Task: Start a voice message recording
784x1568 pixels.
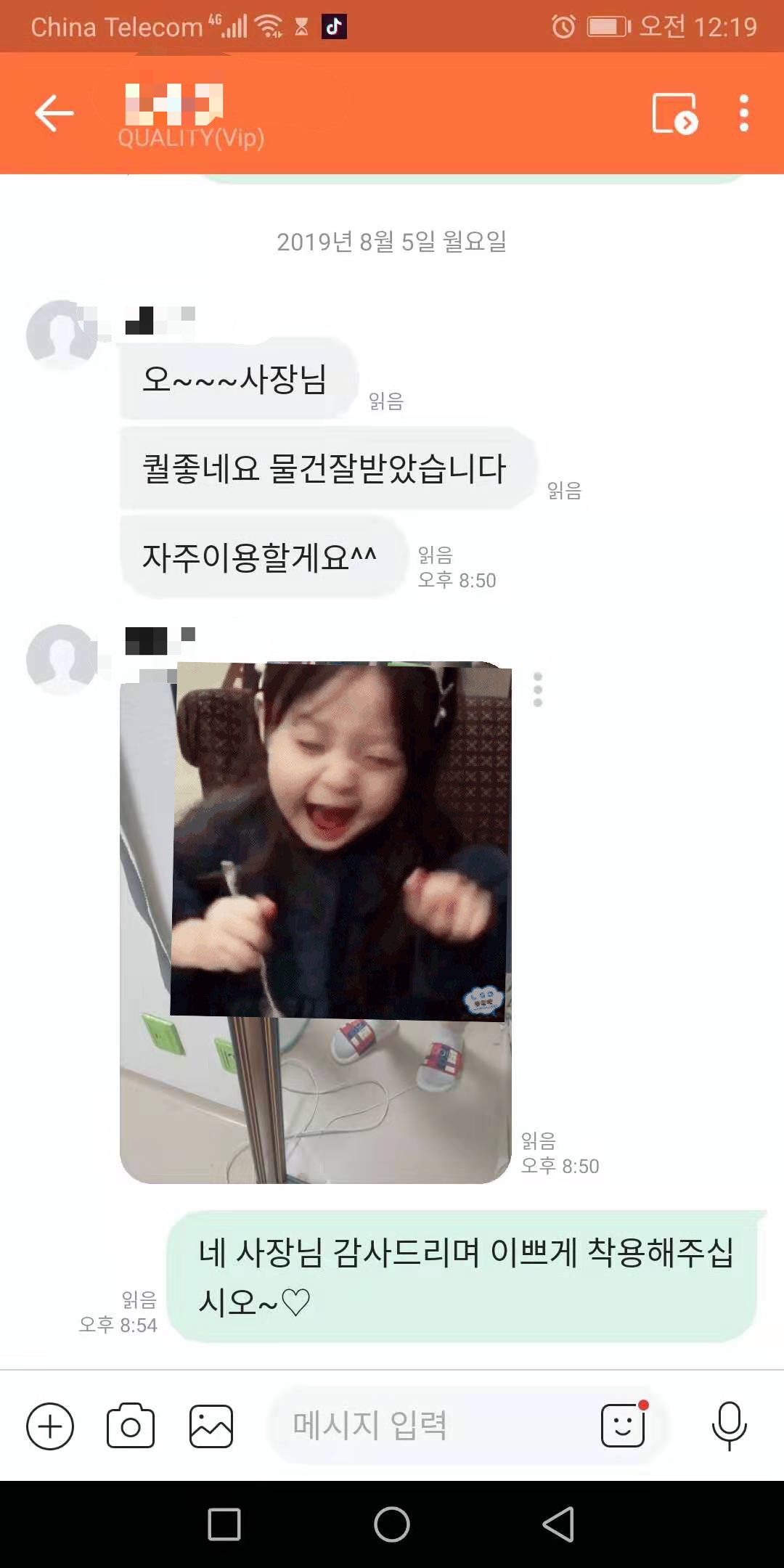Action: point(729,1425)
